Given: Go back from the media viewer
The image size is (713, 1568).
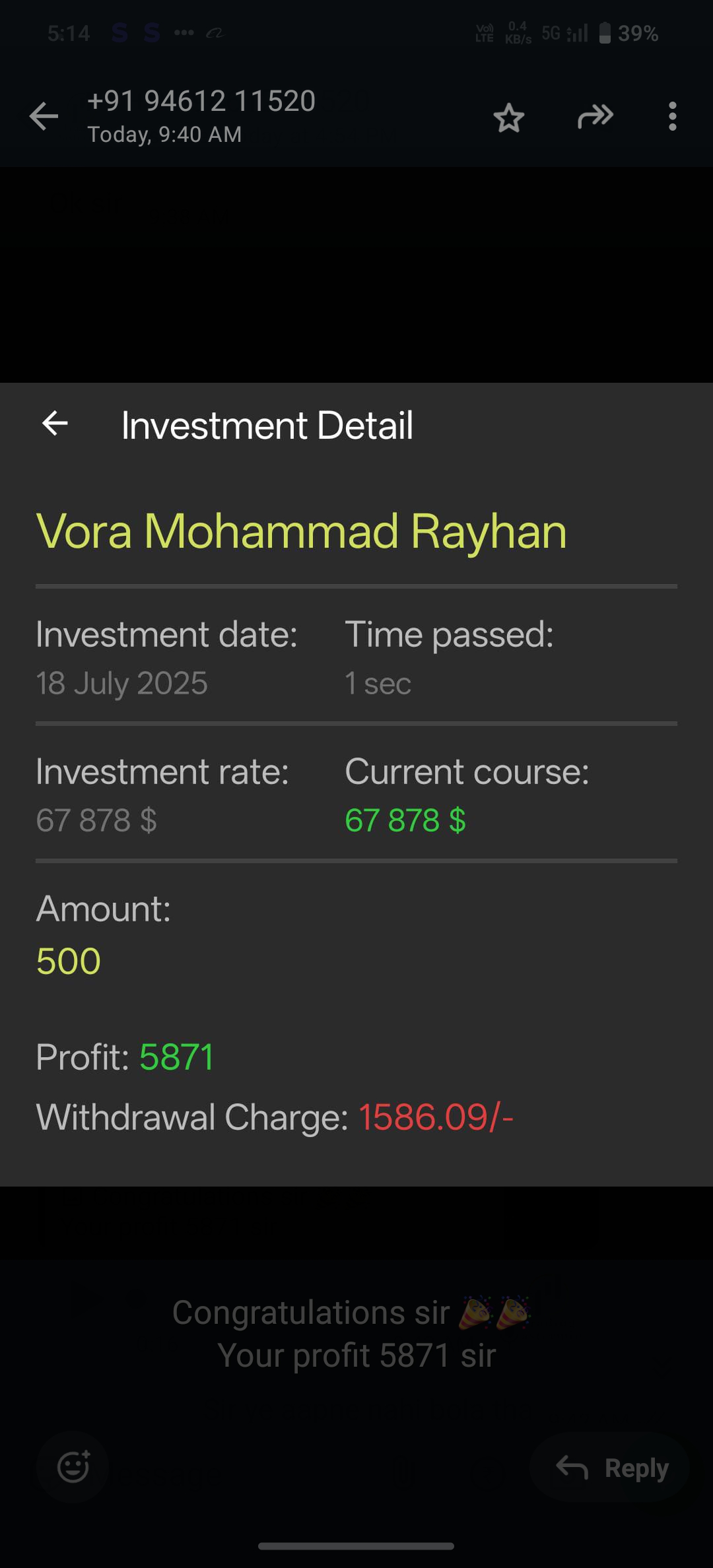Looking at the screenshot, I should (x=44, y=117).
